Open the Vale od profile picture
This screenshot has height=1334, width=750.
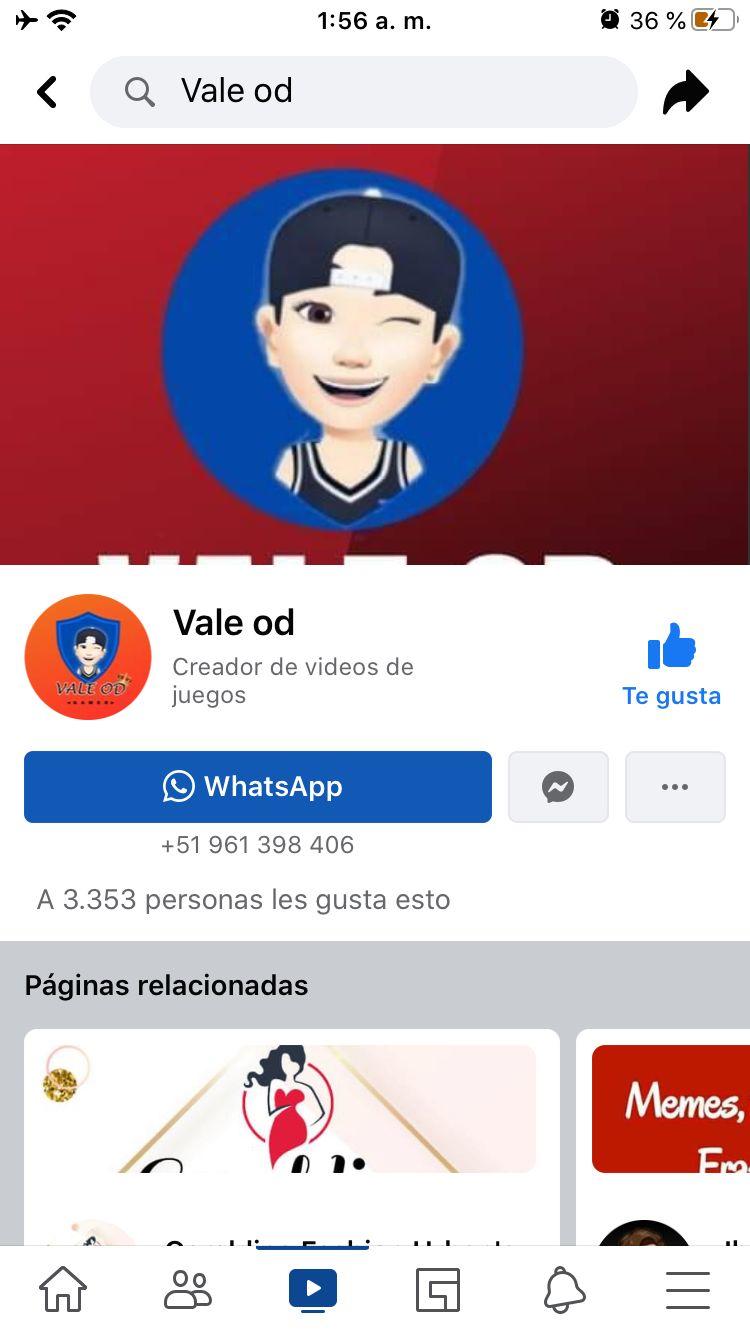pos(87,657)
